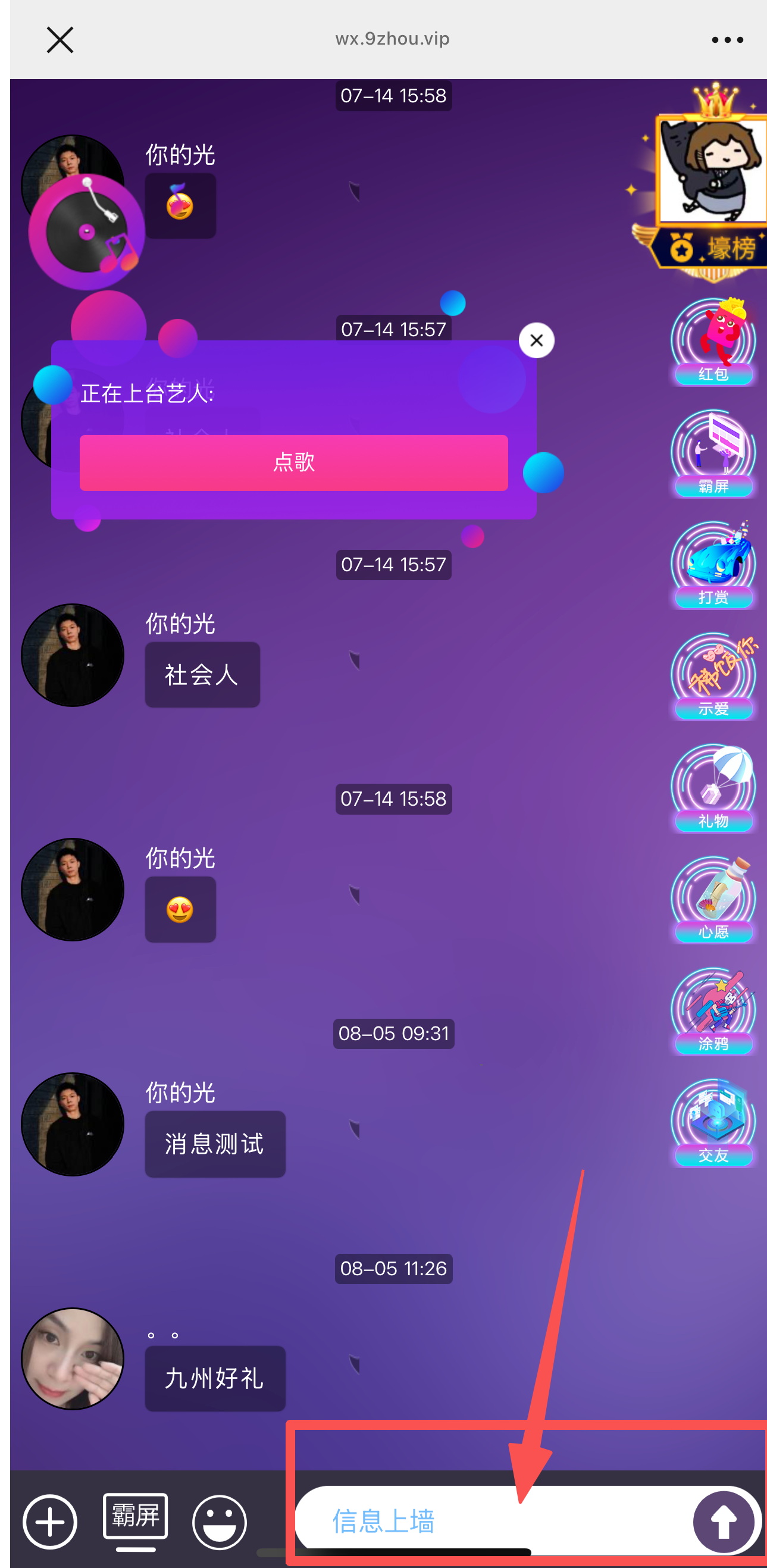
Task: Choose the 示爱 option
Action: (713, 677)
